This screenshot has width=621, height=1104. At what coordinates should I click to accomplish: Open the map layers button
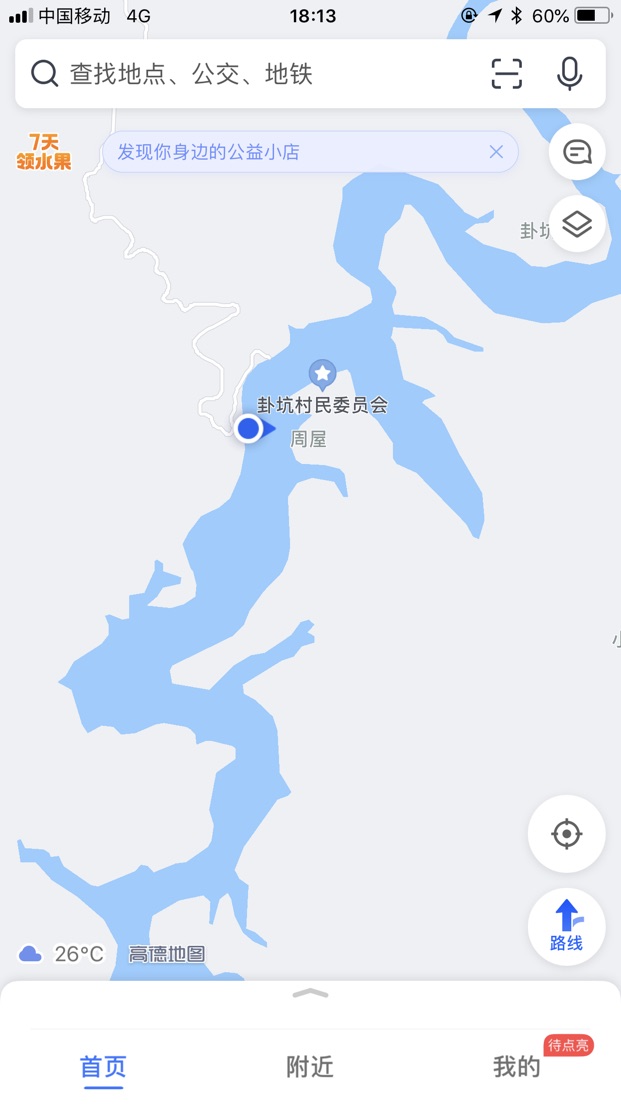pos(577,224)
